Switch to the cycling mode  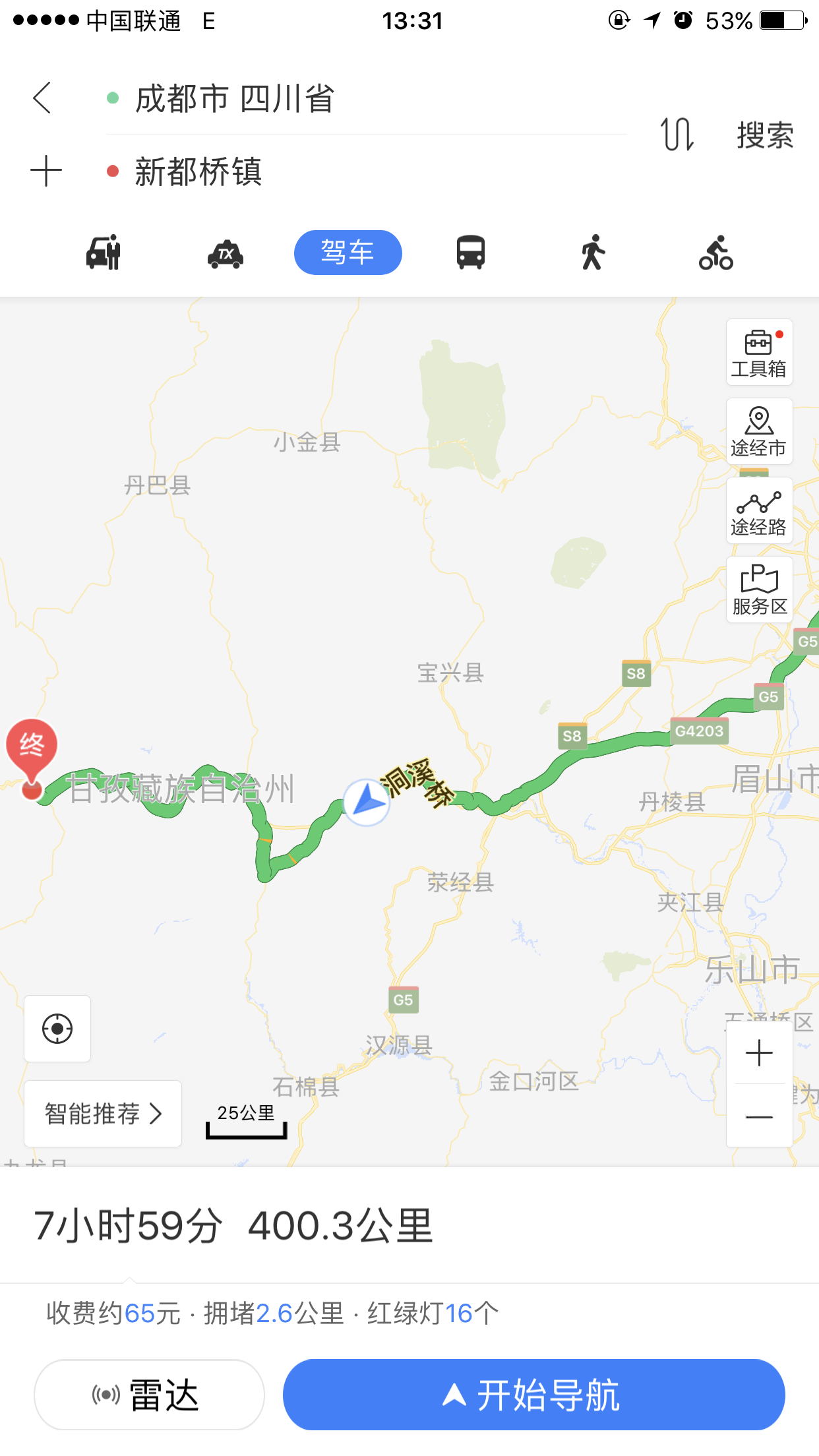(x=716, y=253)
